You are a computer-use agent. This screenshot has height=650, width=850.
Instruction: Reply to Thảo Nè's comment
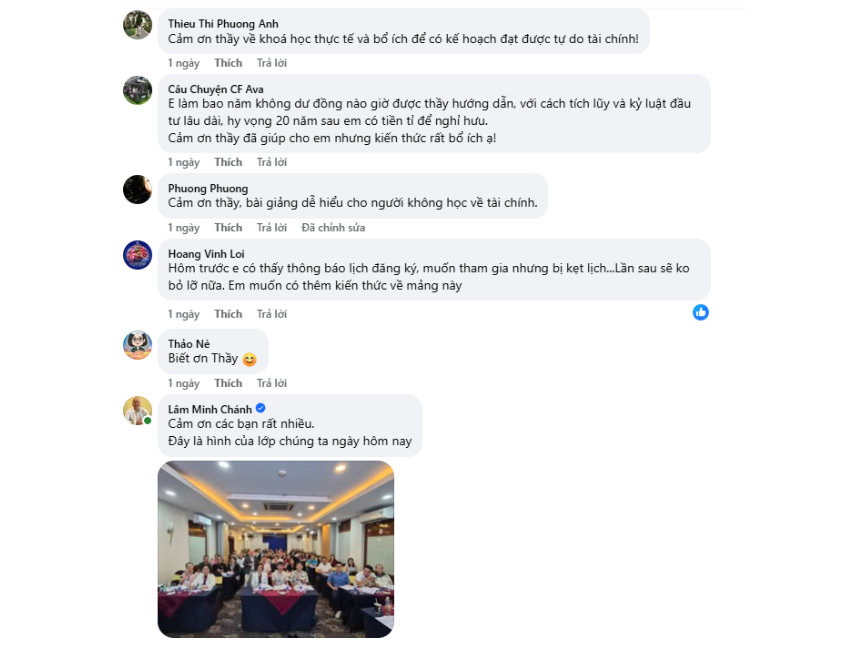tap(271, 383)
